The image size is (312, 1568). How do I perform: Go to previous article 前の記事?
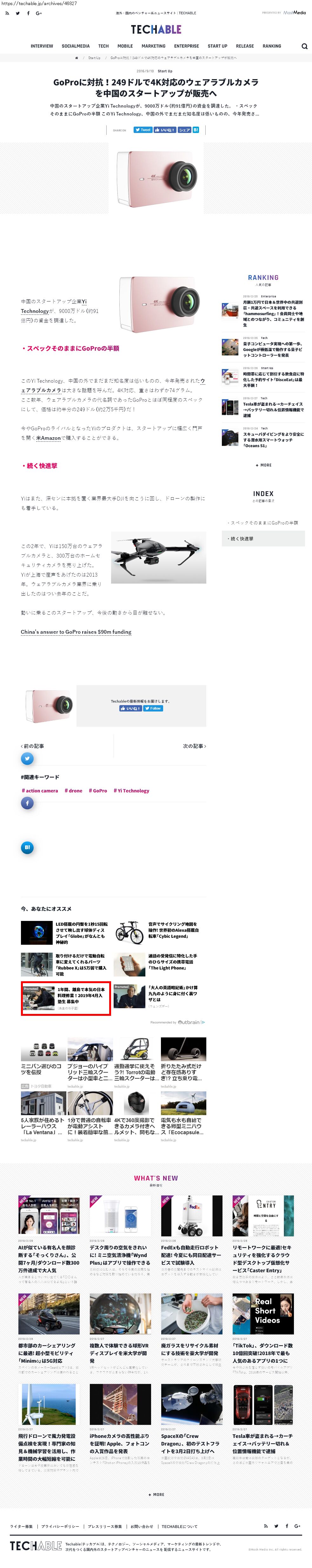[32, 746]
